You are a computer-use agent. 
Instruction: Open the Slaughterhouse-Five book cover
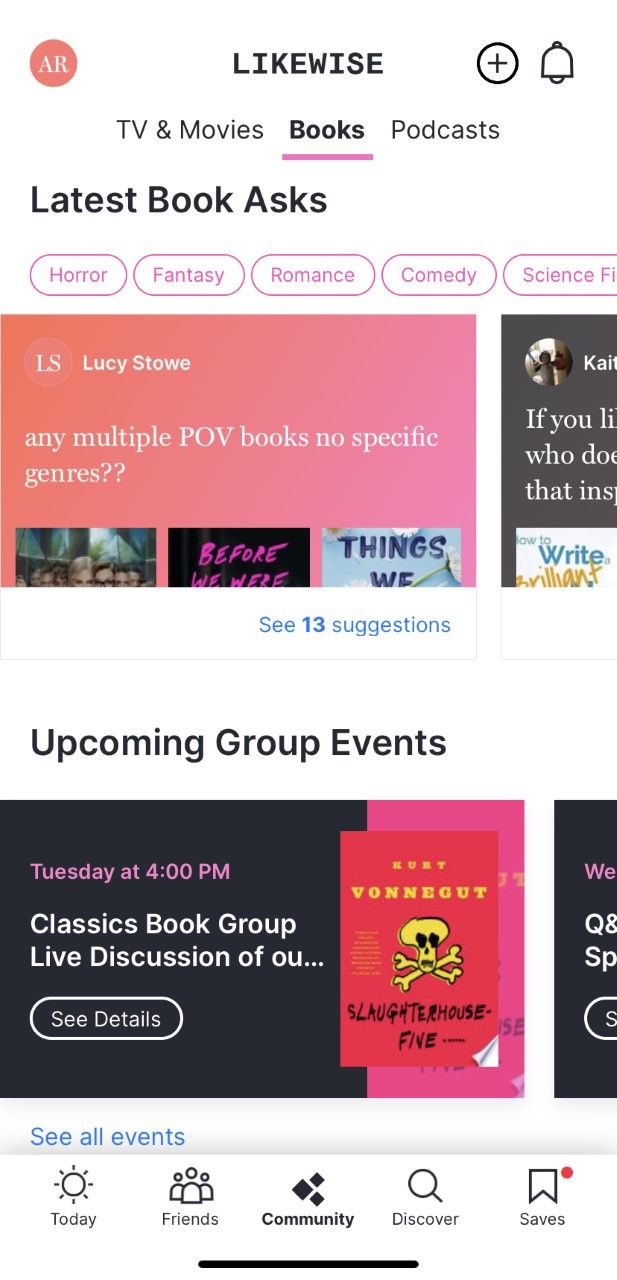(x=419, y=949)
